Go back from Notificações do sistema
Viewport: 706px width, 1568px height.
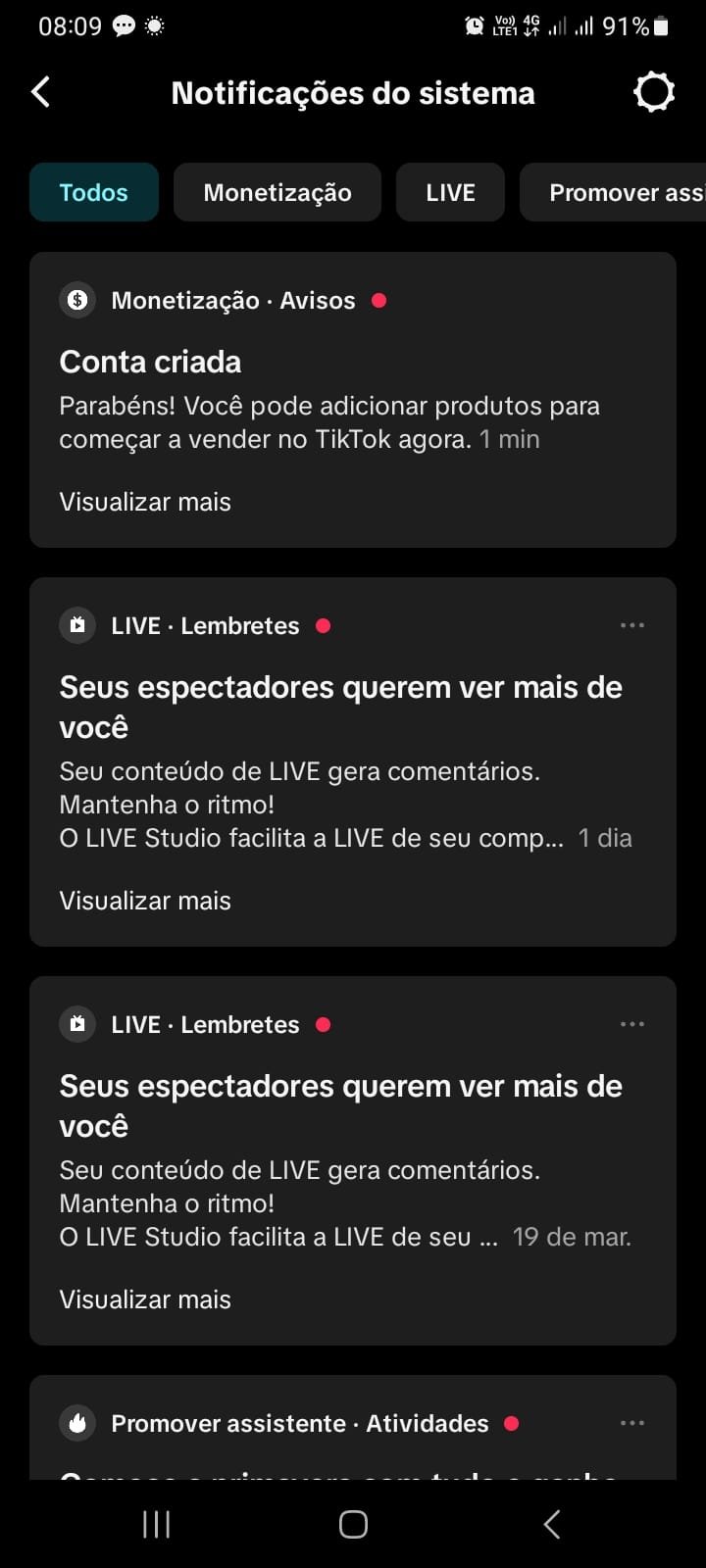[41, 93]
